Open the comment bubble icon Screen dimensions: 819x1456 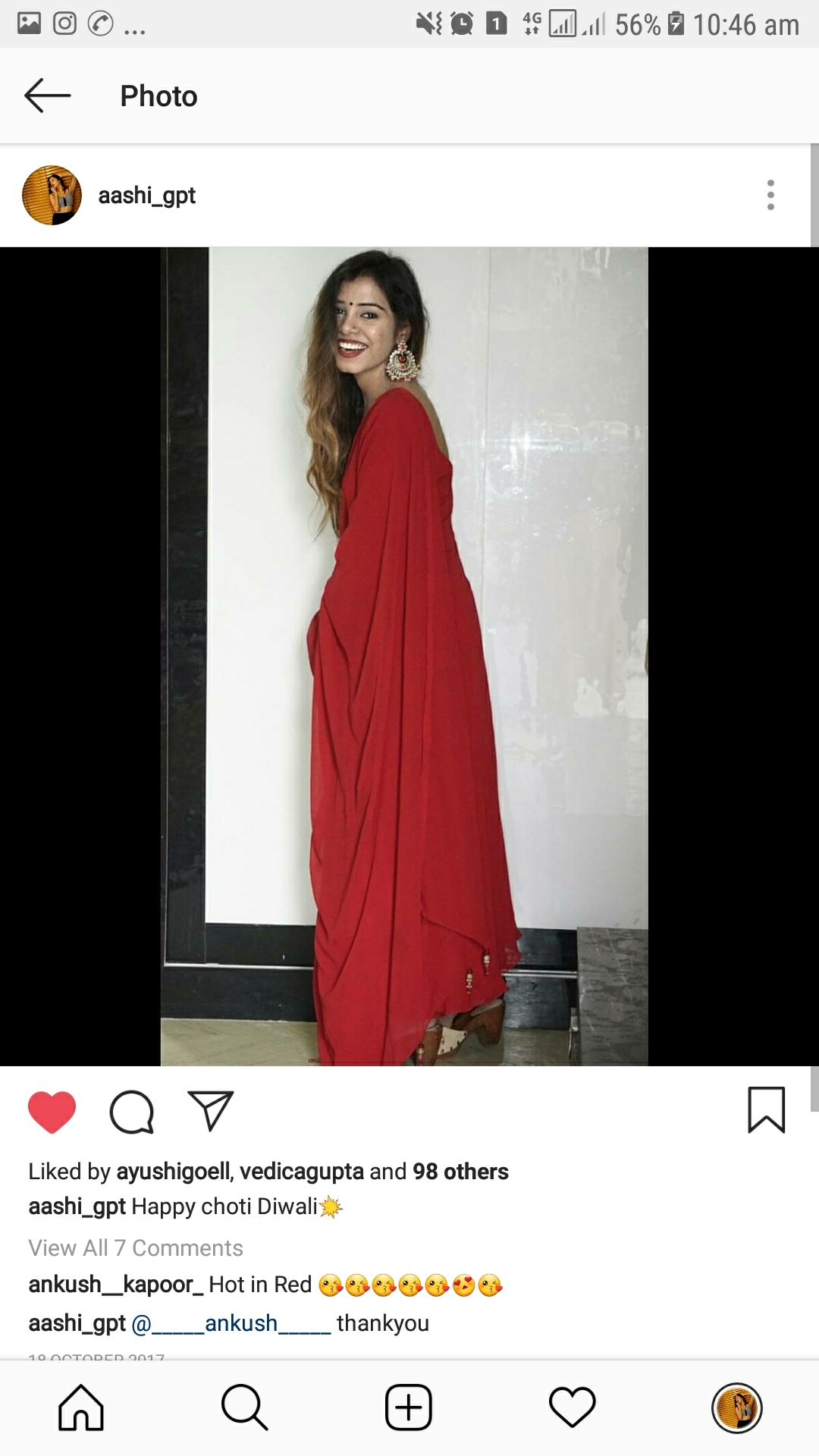tap(132, 1112)
